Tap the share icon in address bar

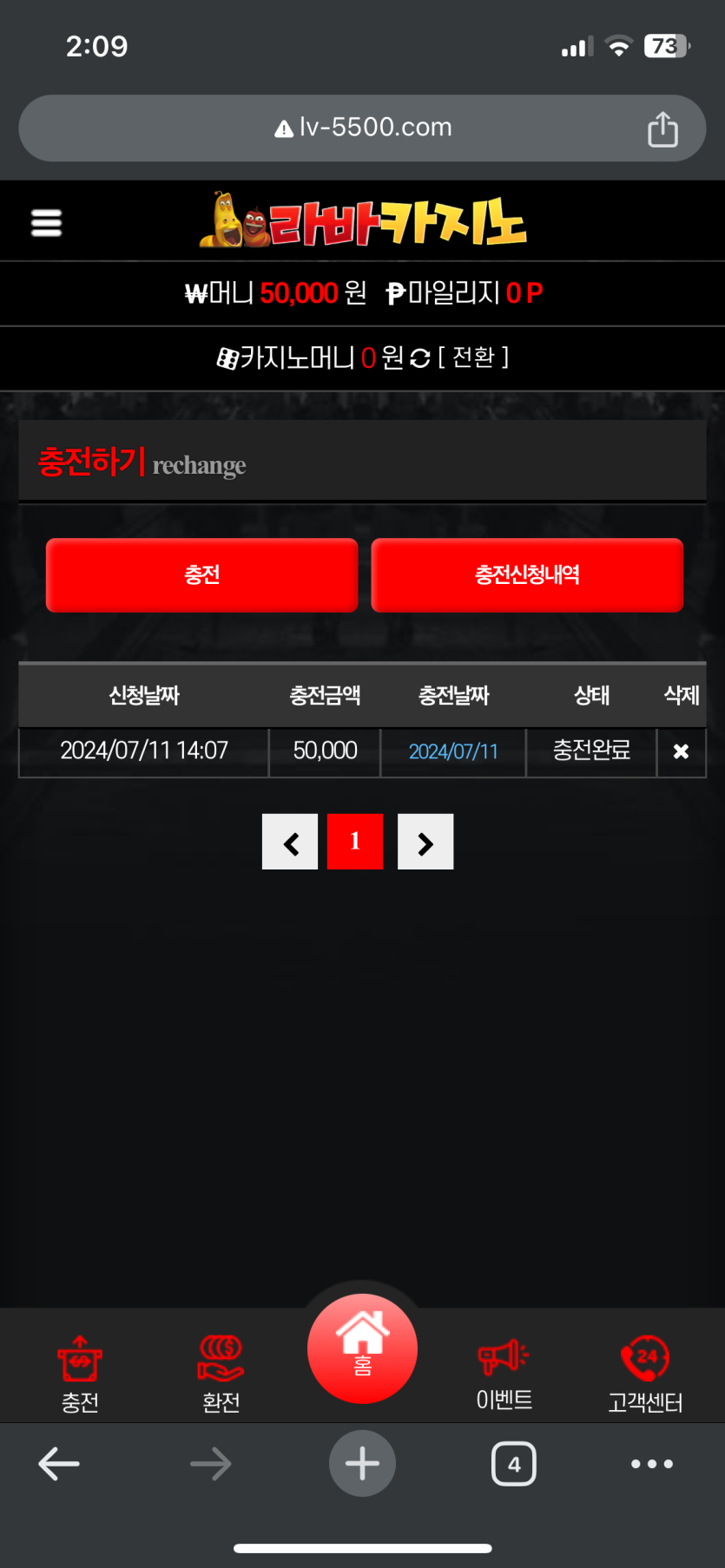[x=662, y=129]
